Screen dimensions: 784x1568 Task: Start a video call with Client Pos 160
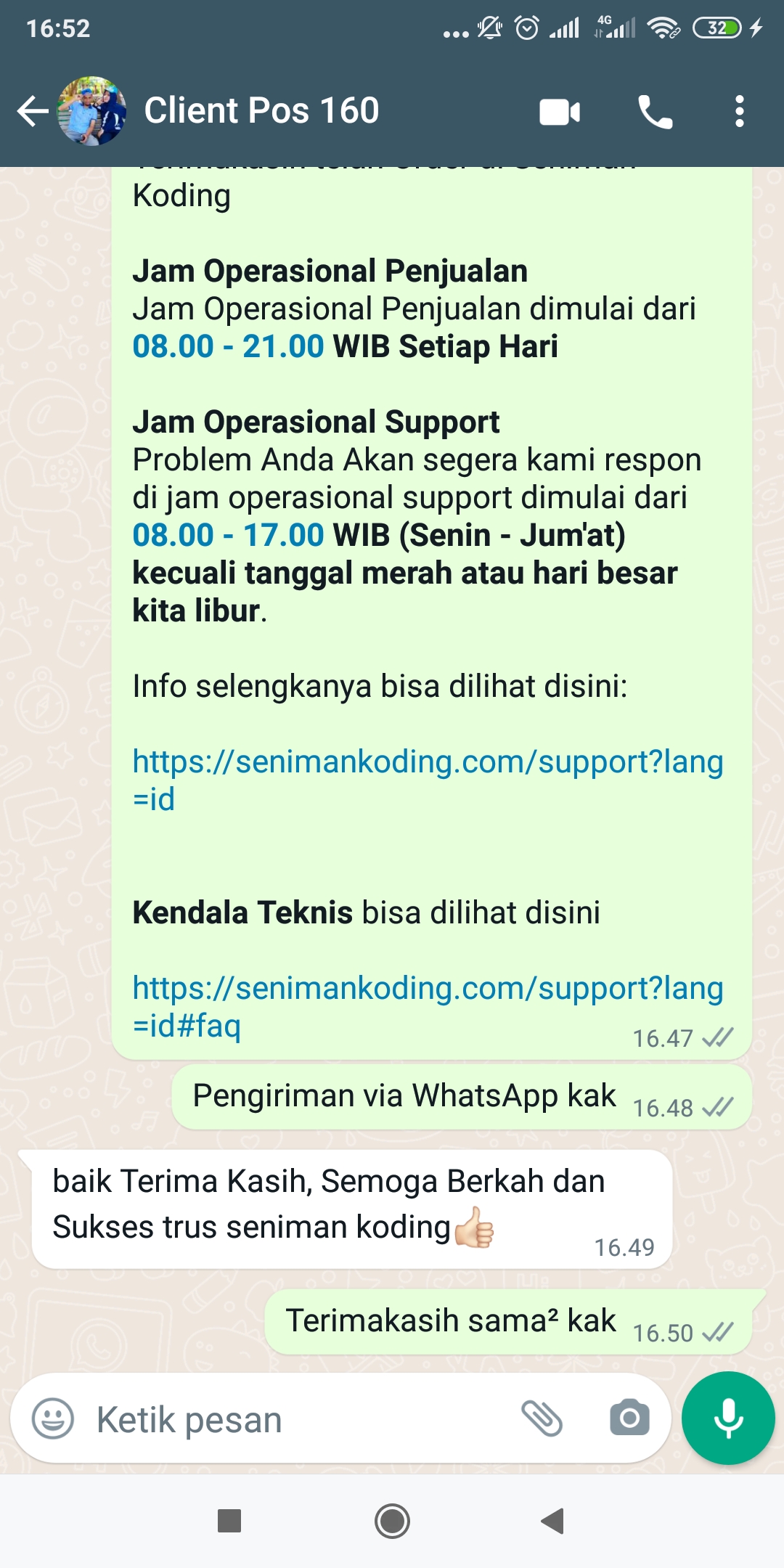(x=560, y=112)
